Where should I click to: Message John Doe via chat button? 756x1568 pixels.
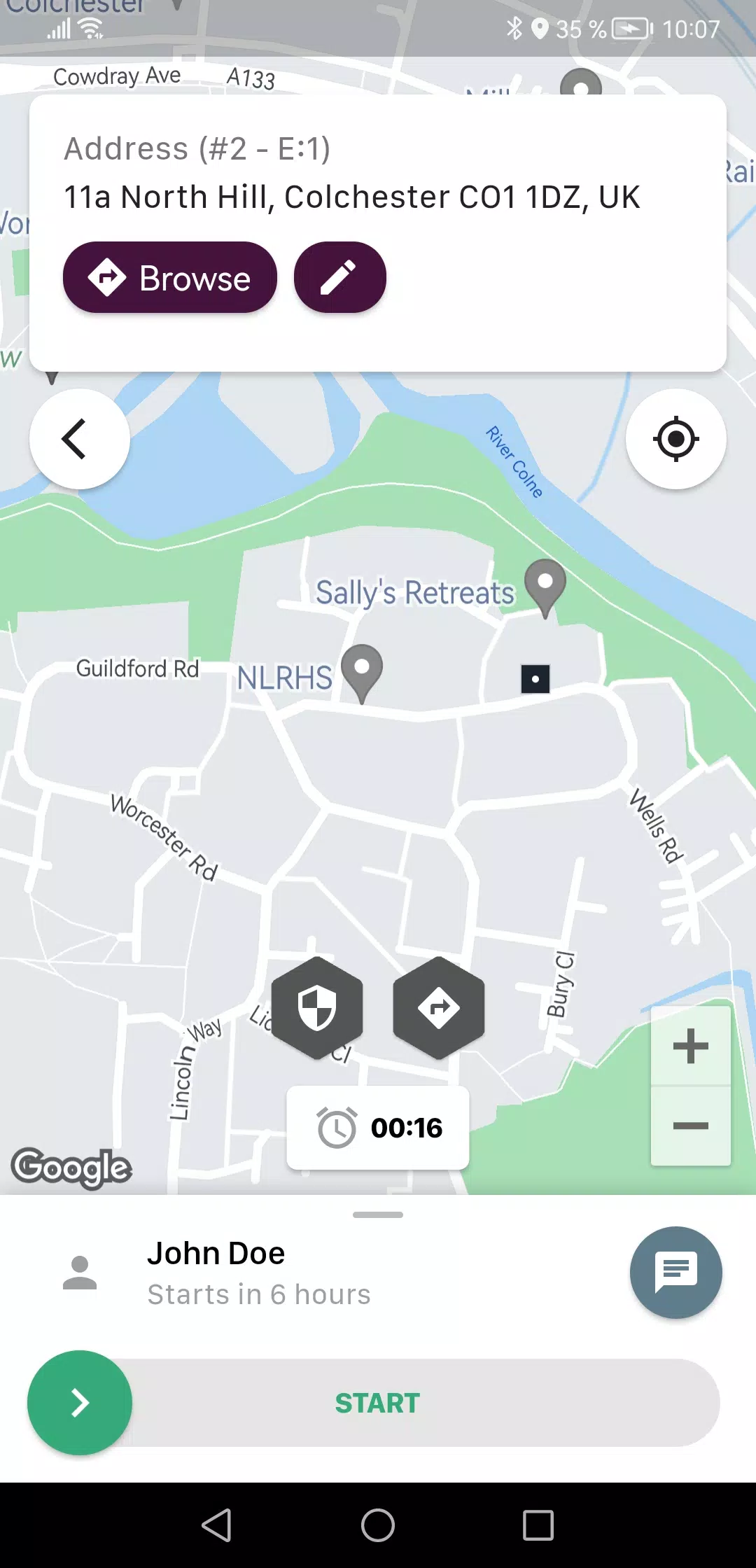click(x=675, y=1272)
